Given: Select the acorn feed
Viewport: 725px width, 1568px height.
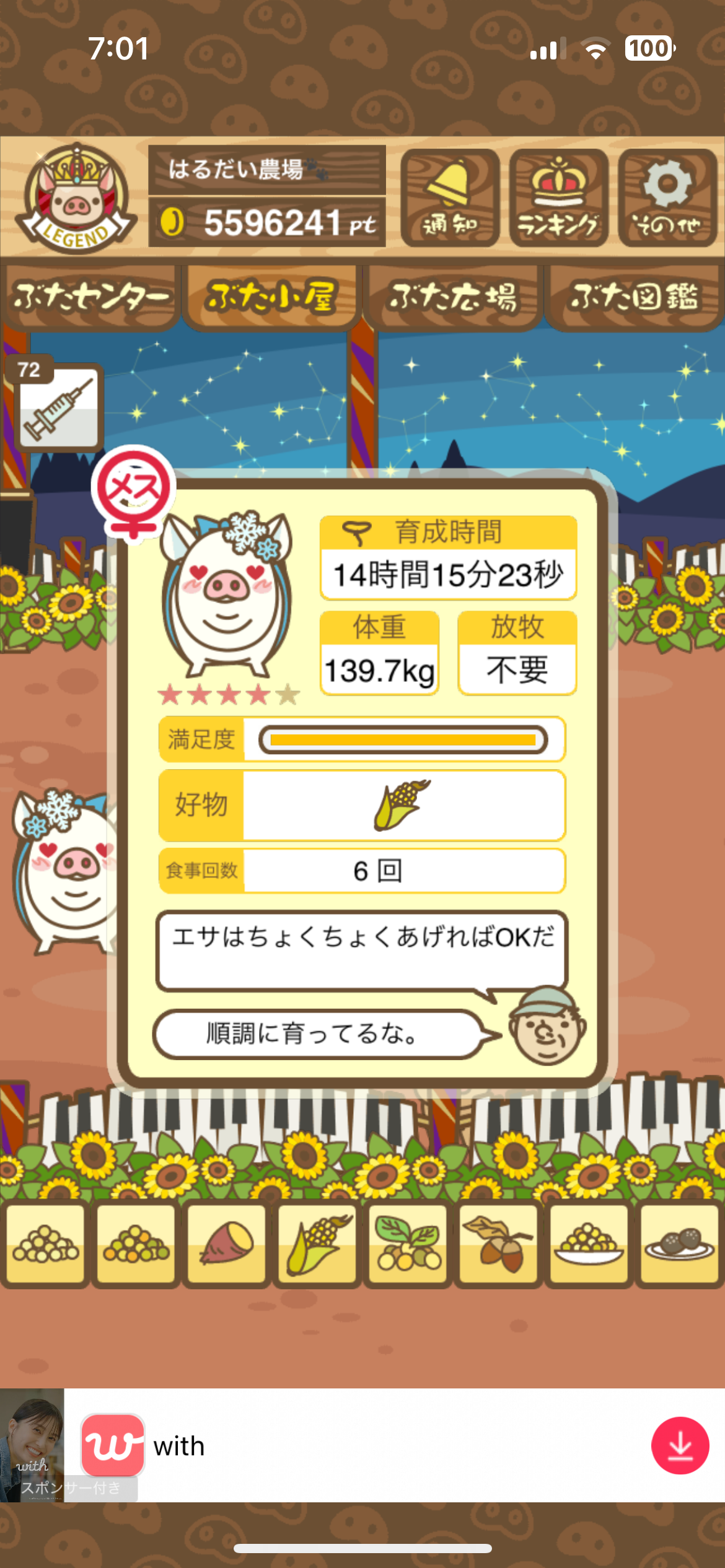Looking at the screenshot, I should click(x=498, y=1243).
